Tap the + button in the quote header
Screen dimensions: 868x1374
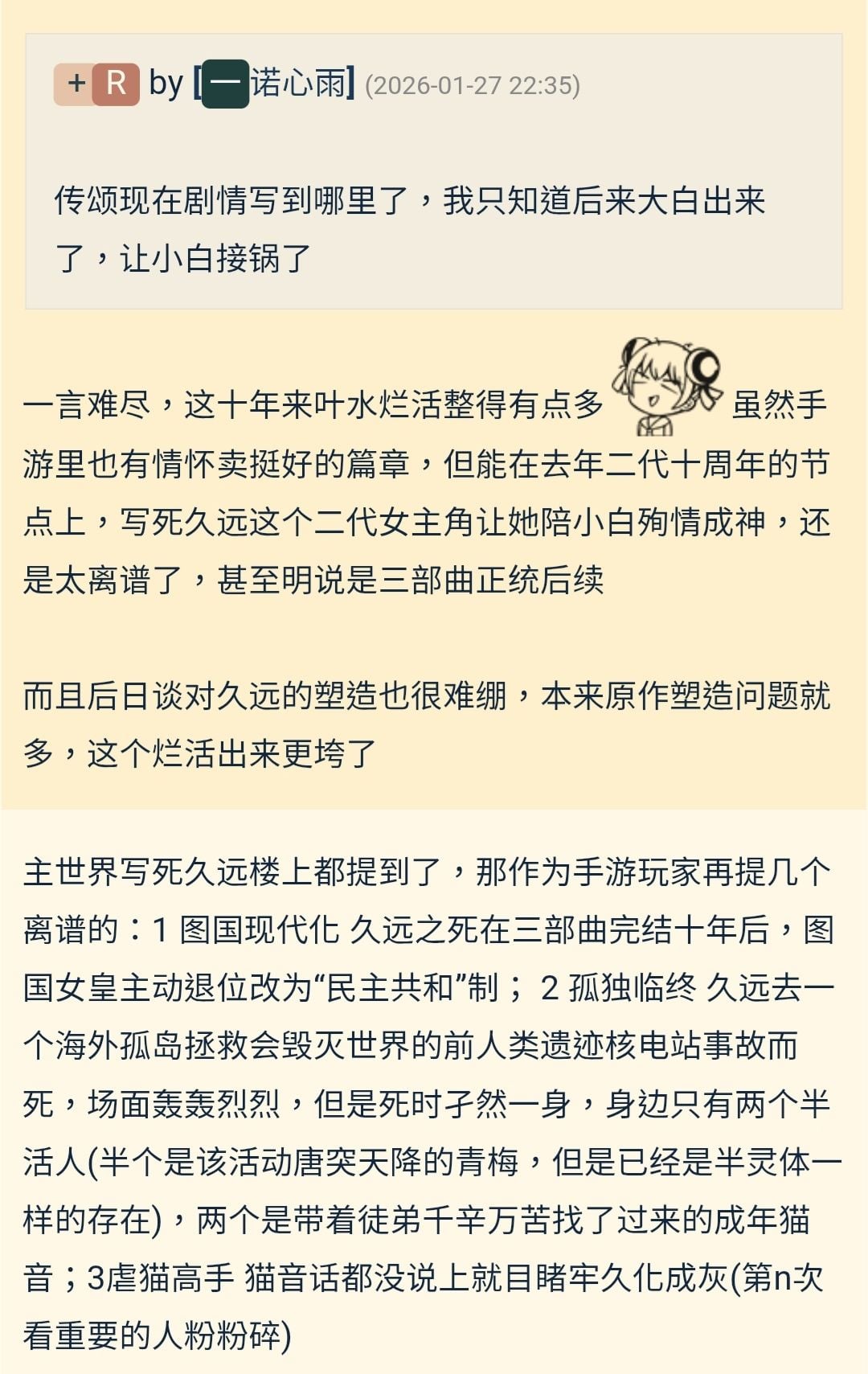(x=75, y=84)
